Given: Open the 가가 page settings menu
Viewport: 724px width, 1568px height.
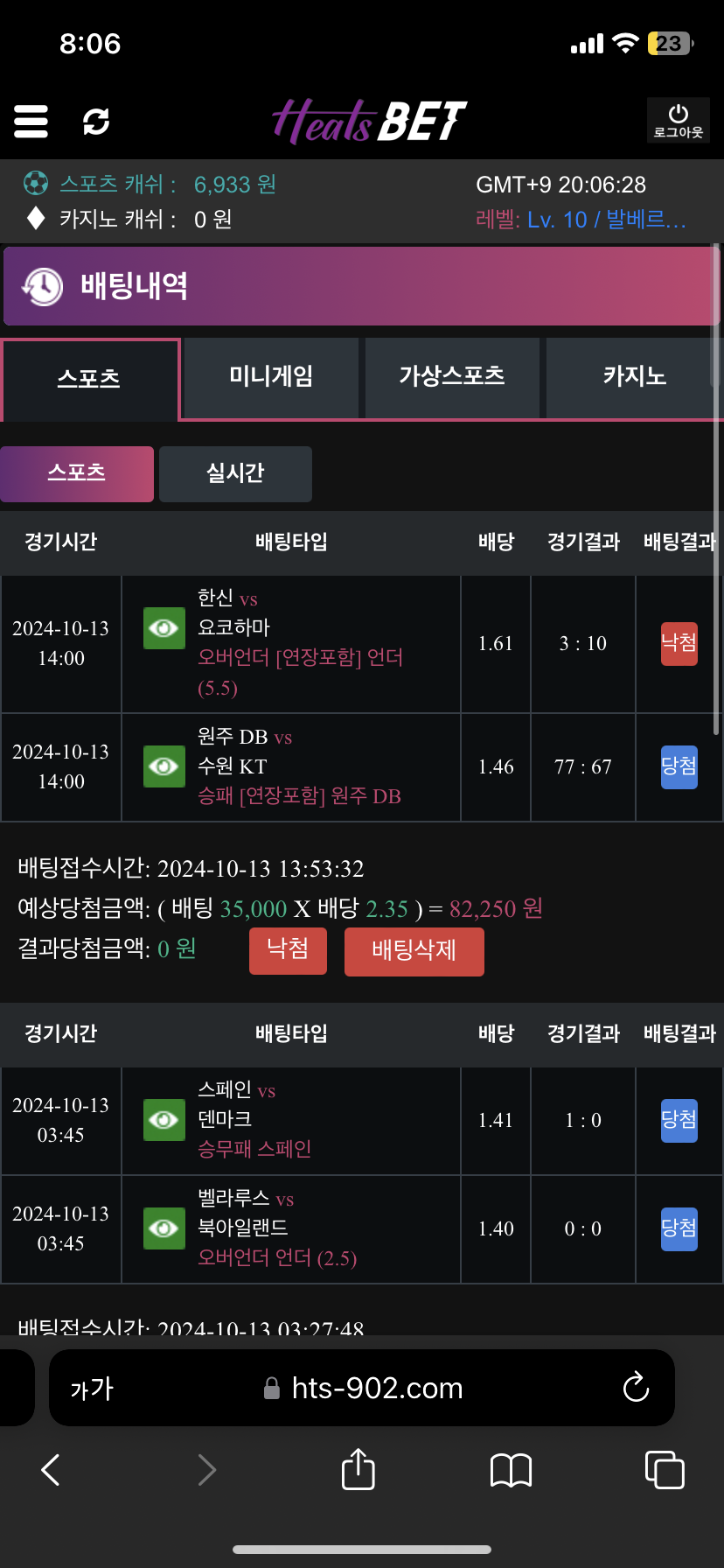Looking at the screenshot, I should pos(92,1389).
